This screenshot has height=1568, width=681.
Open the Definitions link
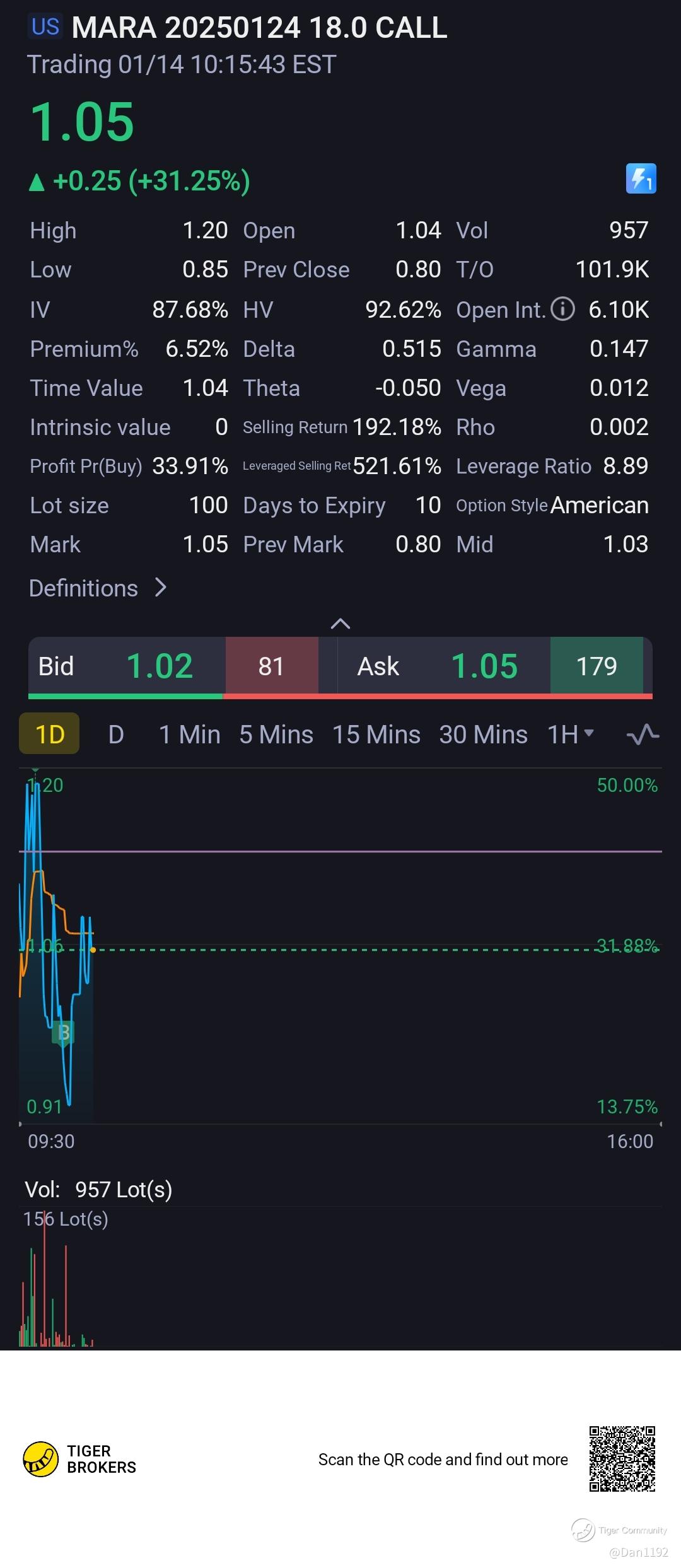tap(98, 588)
